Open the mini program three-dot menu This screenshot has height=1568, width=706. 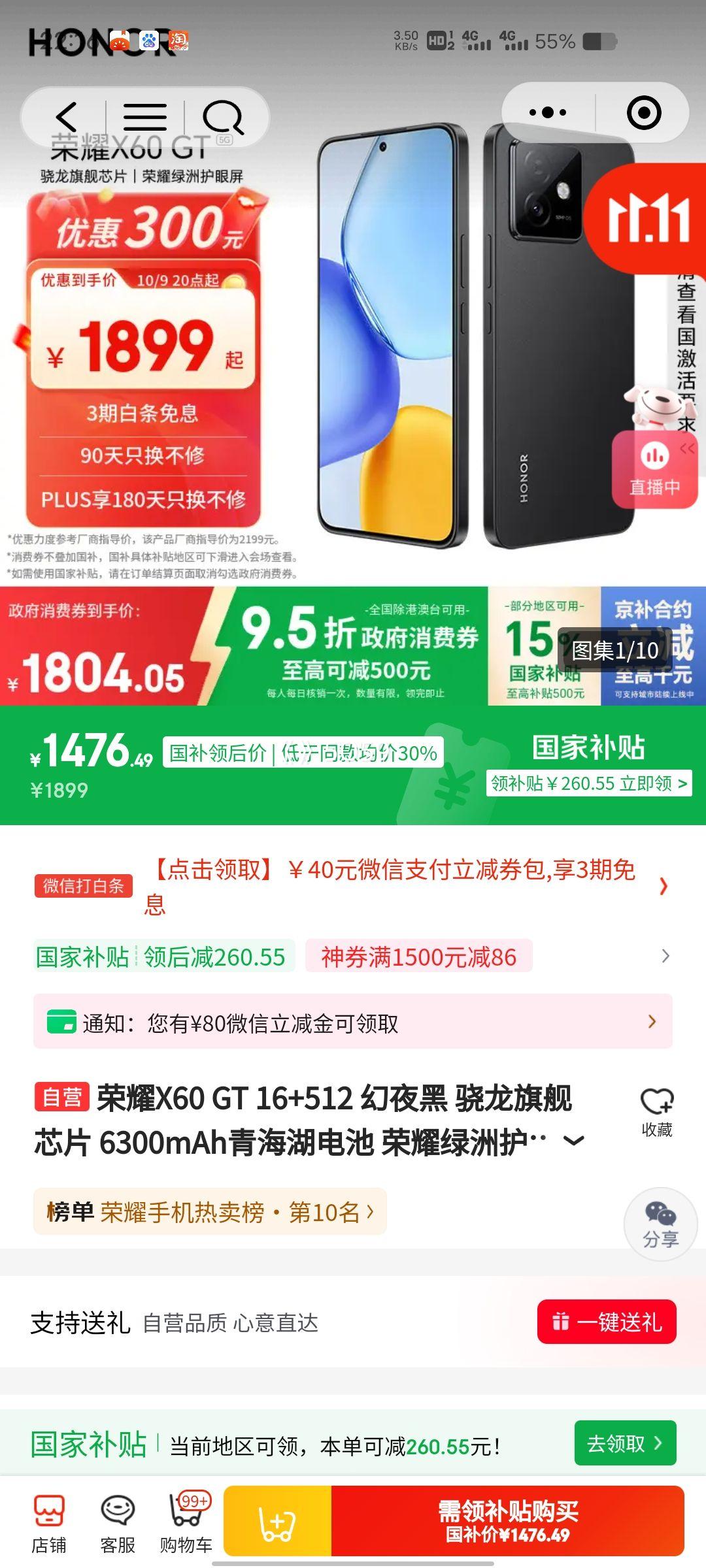click(x=548, y=113)
